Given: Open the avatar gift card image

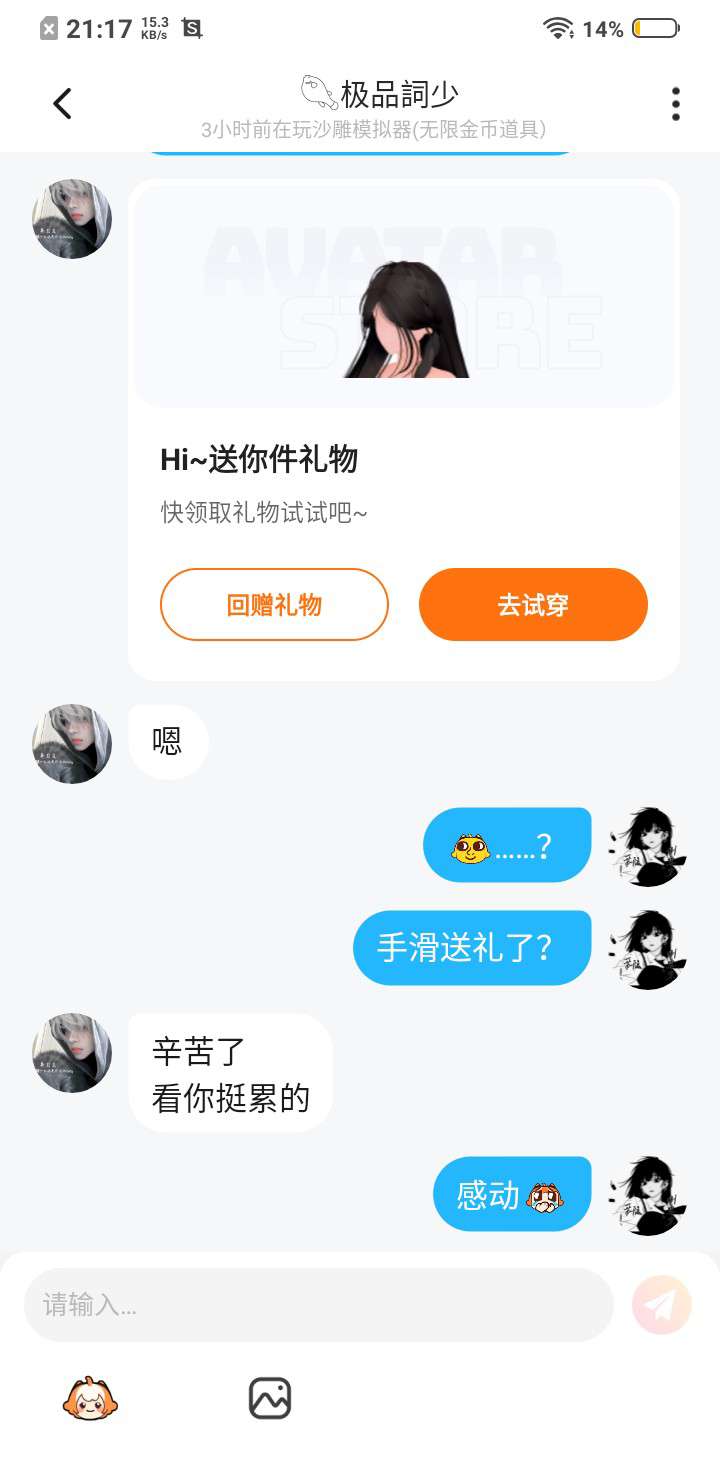Looking at the screenshot, I should tap(404, 297).
